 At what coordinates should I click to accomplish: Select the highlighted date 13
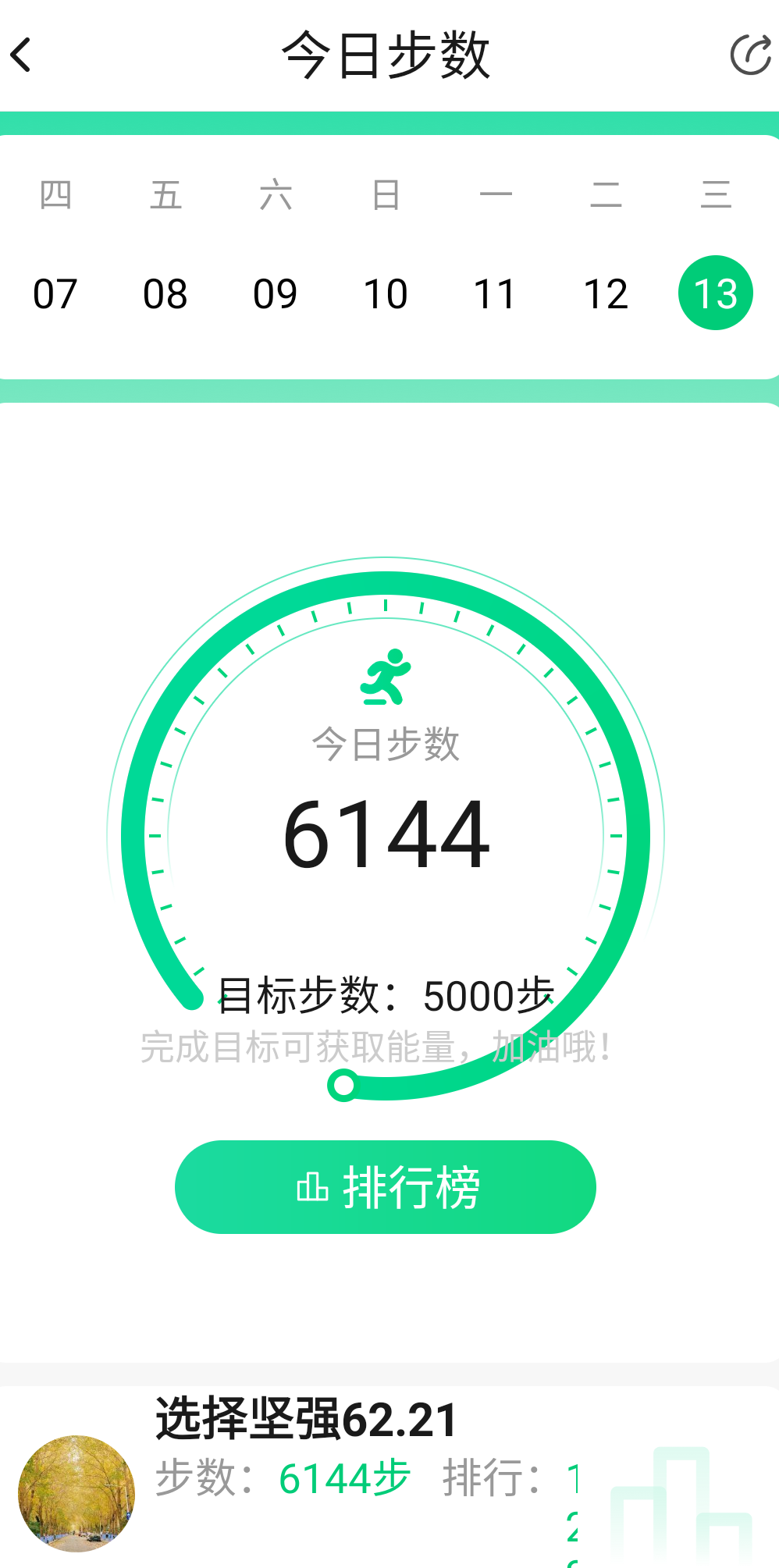click(715, 293)
